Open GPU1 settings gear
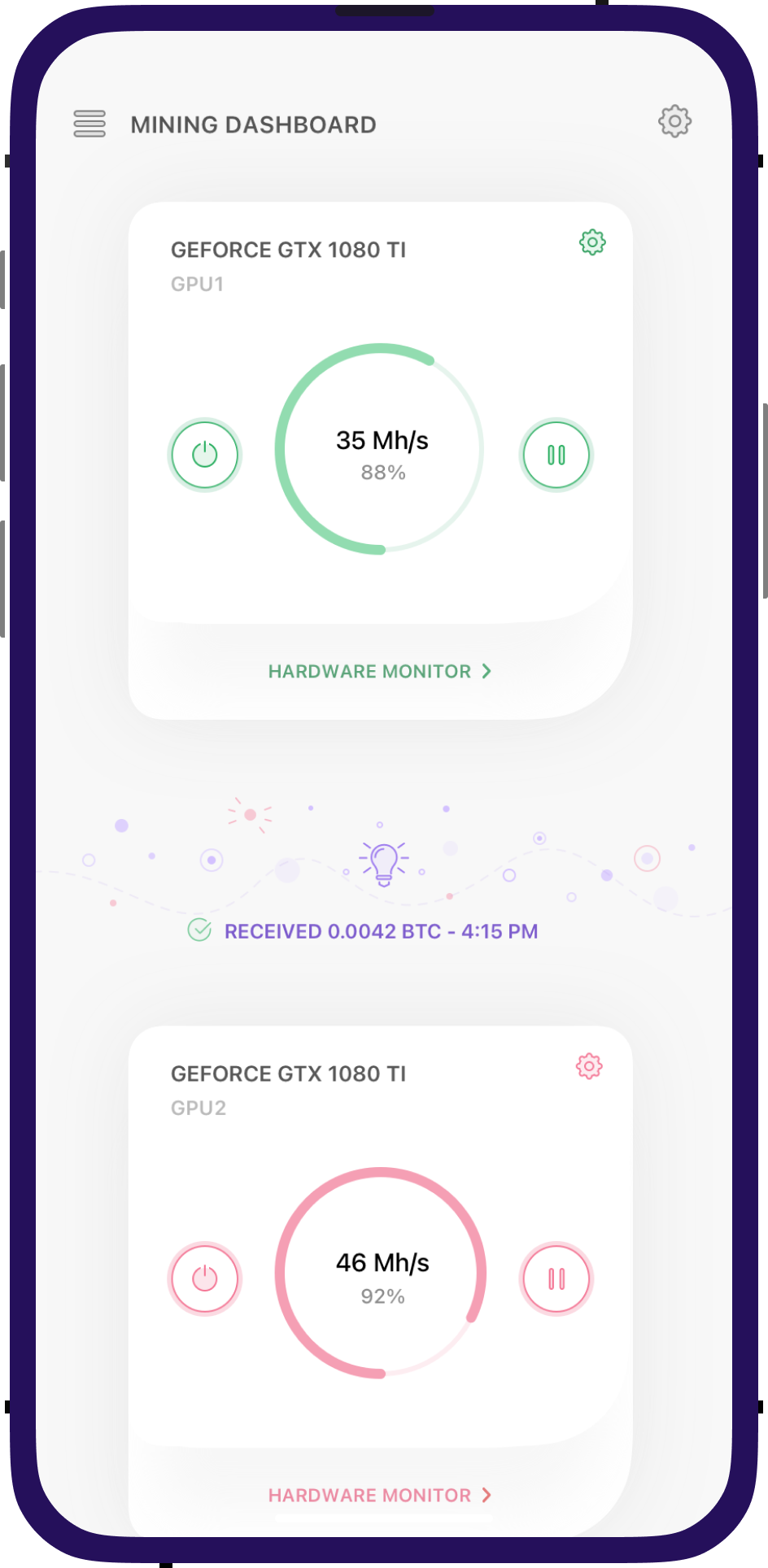Image resolution: width=768 pixels, height=1568 pixels. point(592,242)
